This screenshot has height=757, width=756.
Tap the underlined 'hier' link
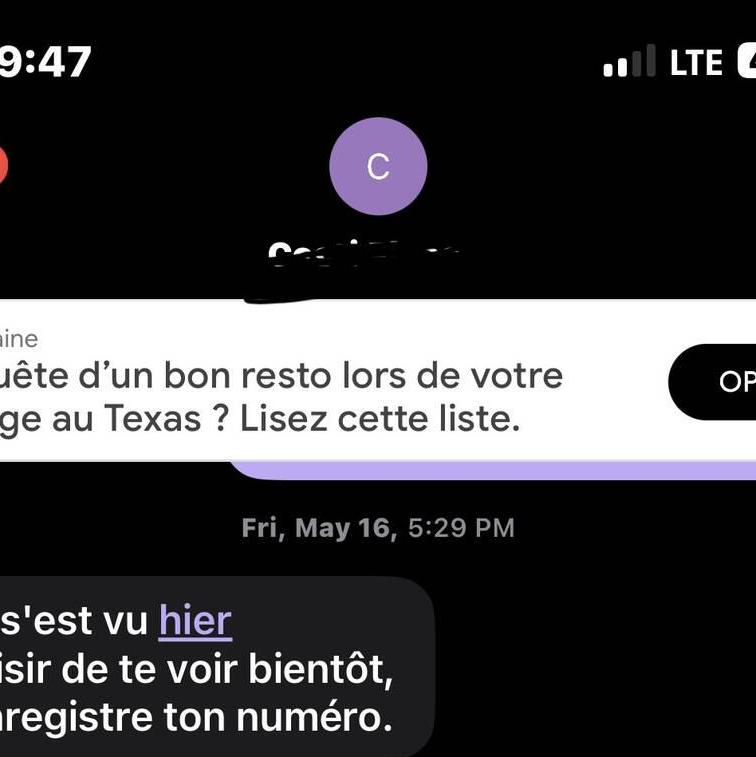tap(195, 621)
